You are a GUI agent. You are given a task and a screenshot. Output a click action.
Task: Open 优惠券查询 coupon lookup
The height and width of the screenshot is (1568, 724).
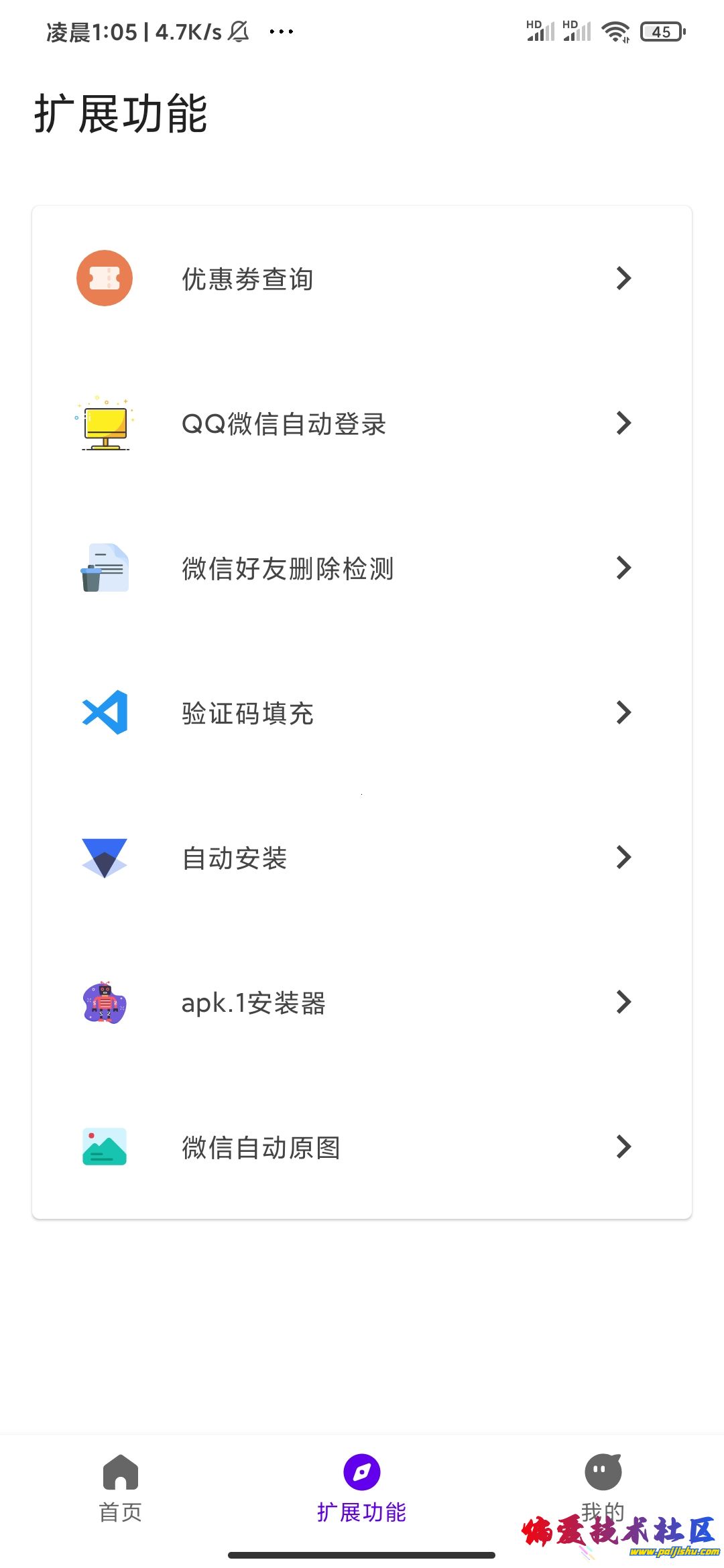[x=362, y=279]
